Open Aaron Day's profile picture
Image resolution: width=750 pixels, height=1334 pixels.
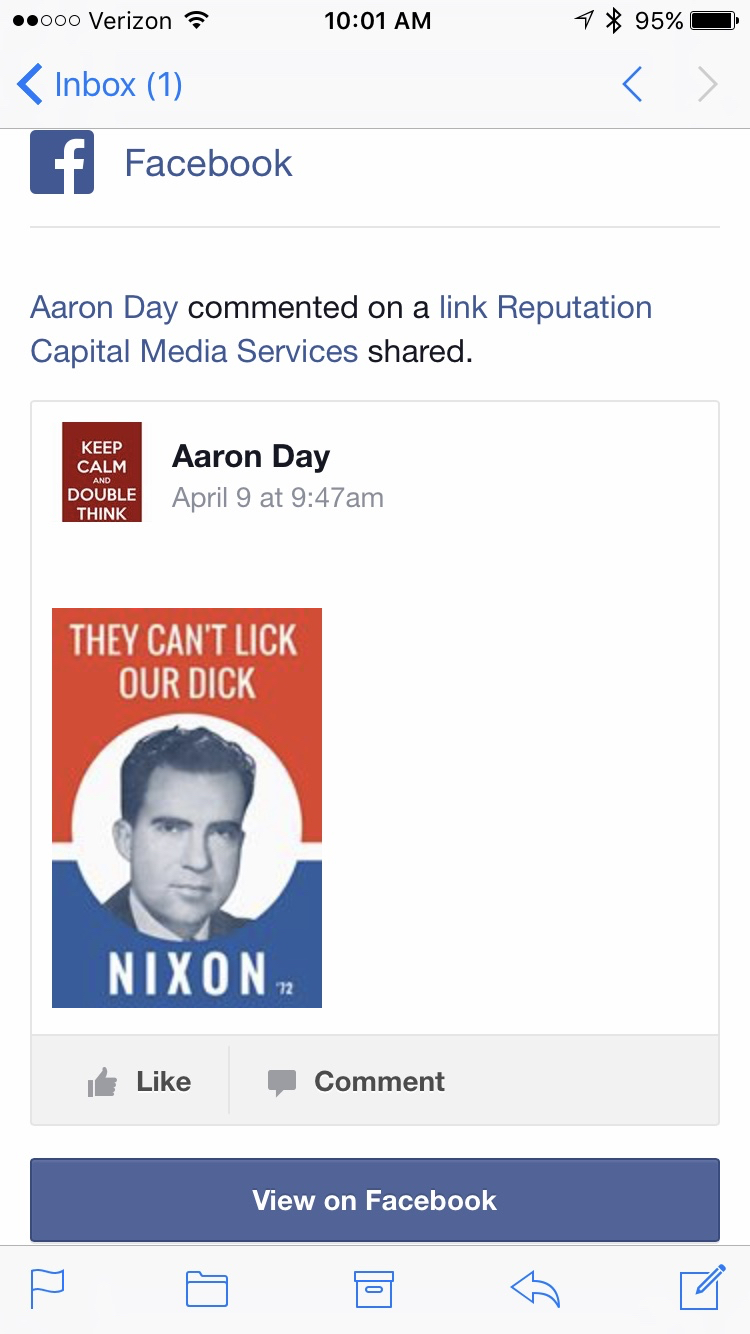pos(102,472)
